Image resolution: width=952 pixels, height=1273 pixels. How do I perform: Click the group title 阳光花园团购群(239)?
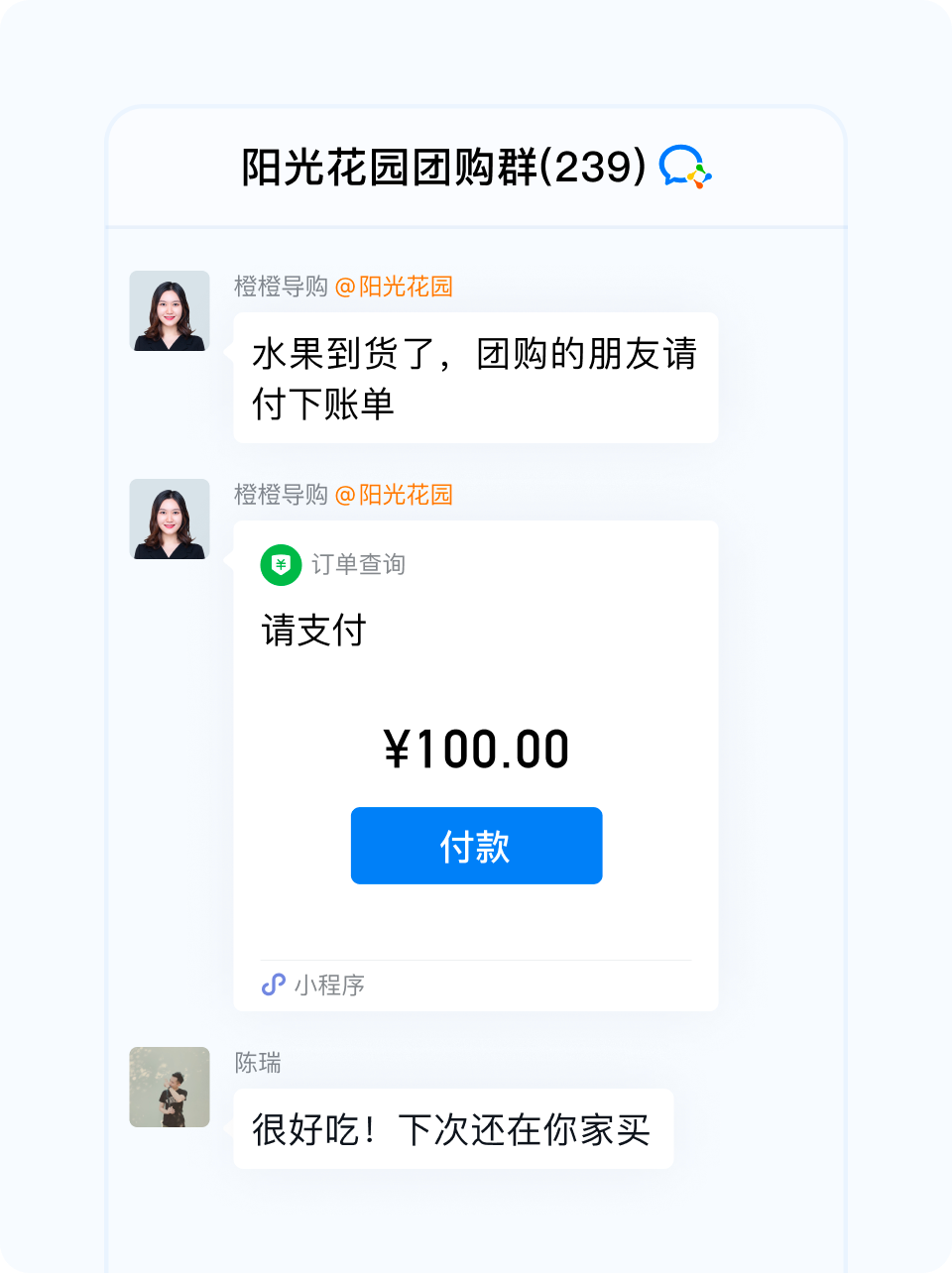click(444, 169)
